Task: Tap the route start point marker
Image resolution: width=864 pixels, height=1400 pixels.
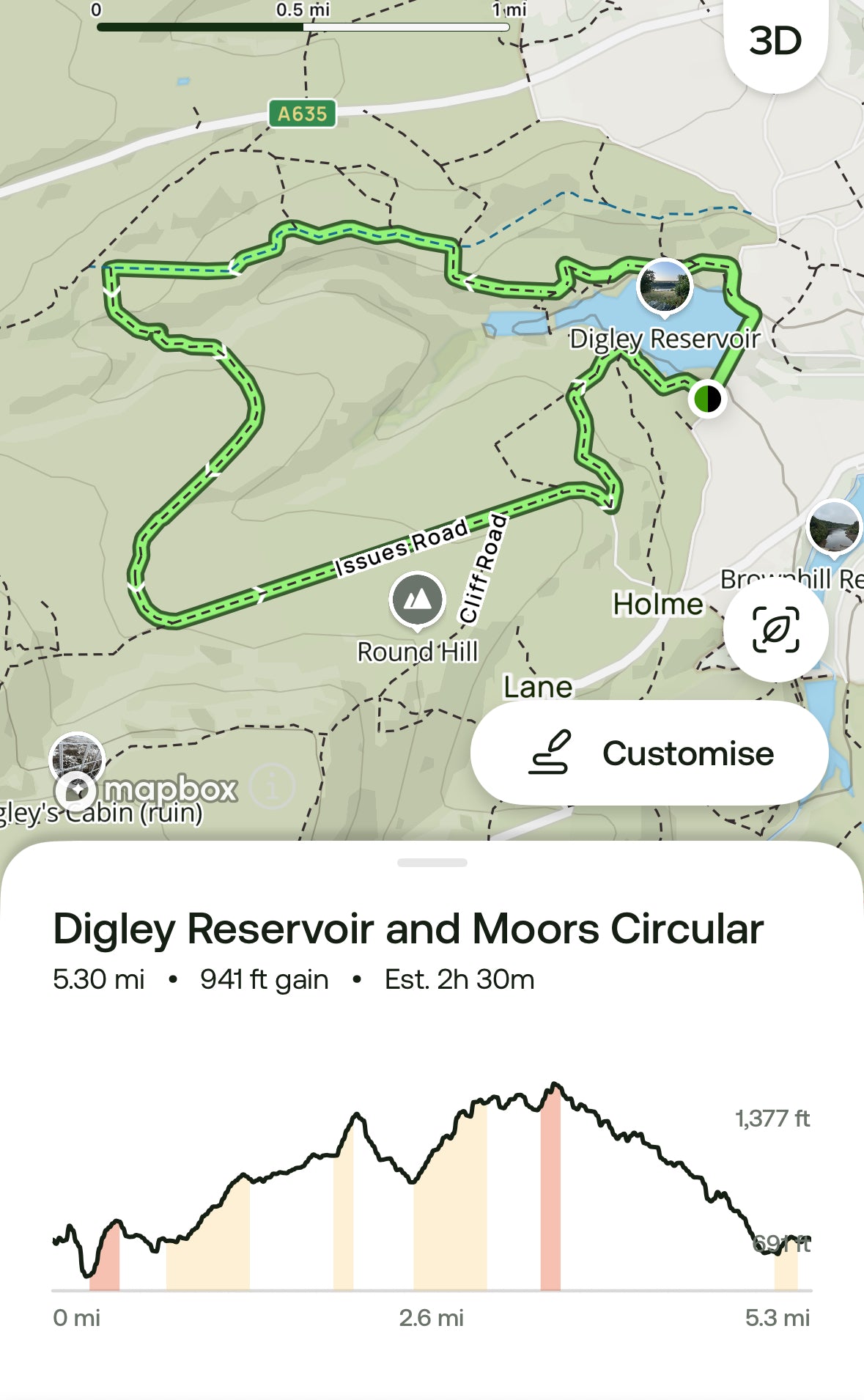Action: pyautogui.click(x=707, y=399)
